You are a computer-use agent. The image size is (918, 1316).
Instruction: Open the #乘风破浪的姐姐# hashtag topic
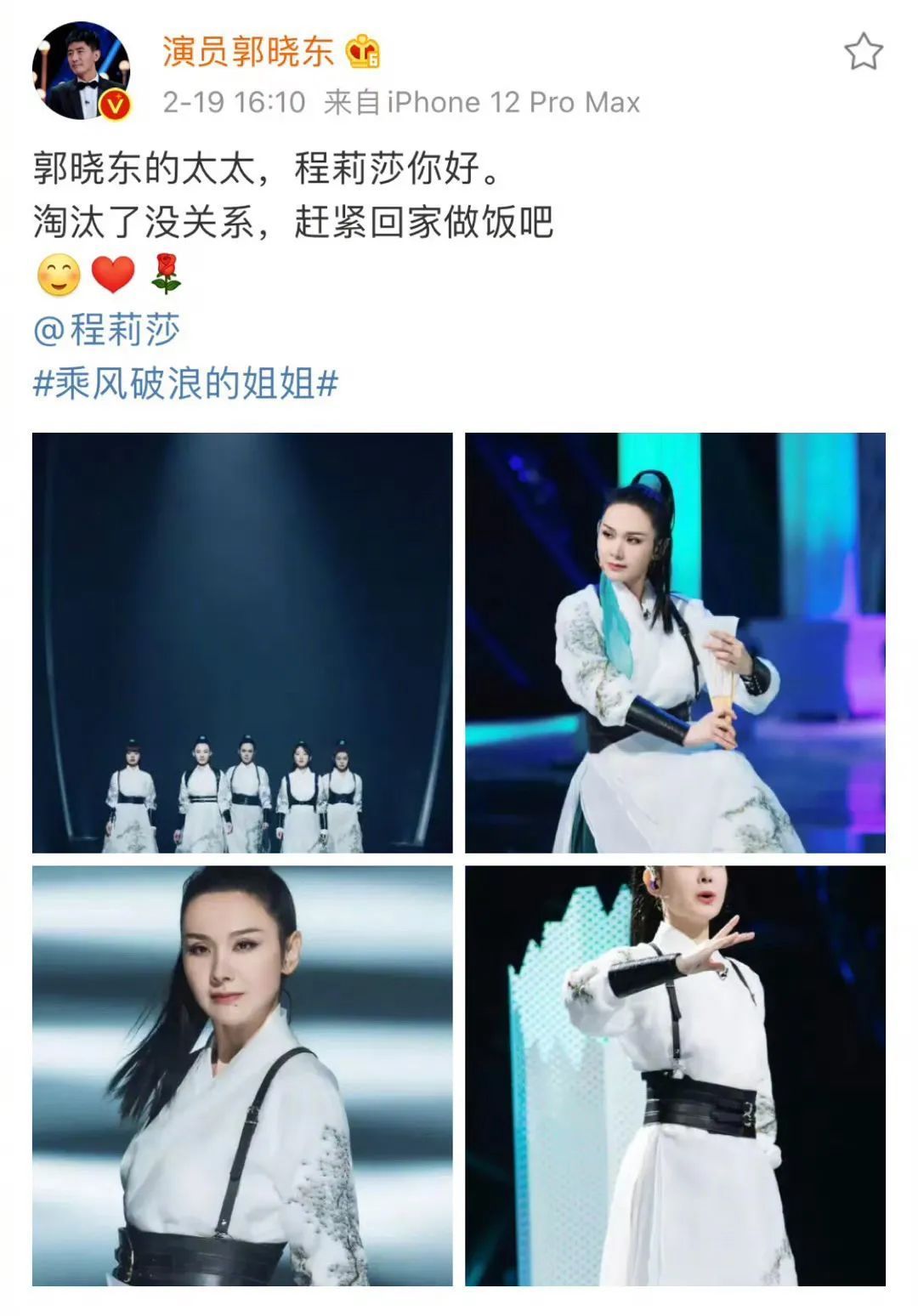point(185,383)
